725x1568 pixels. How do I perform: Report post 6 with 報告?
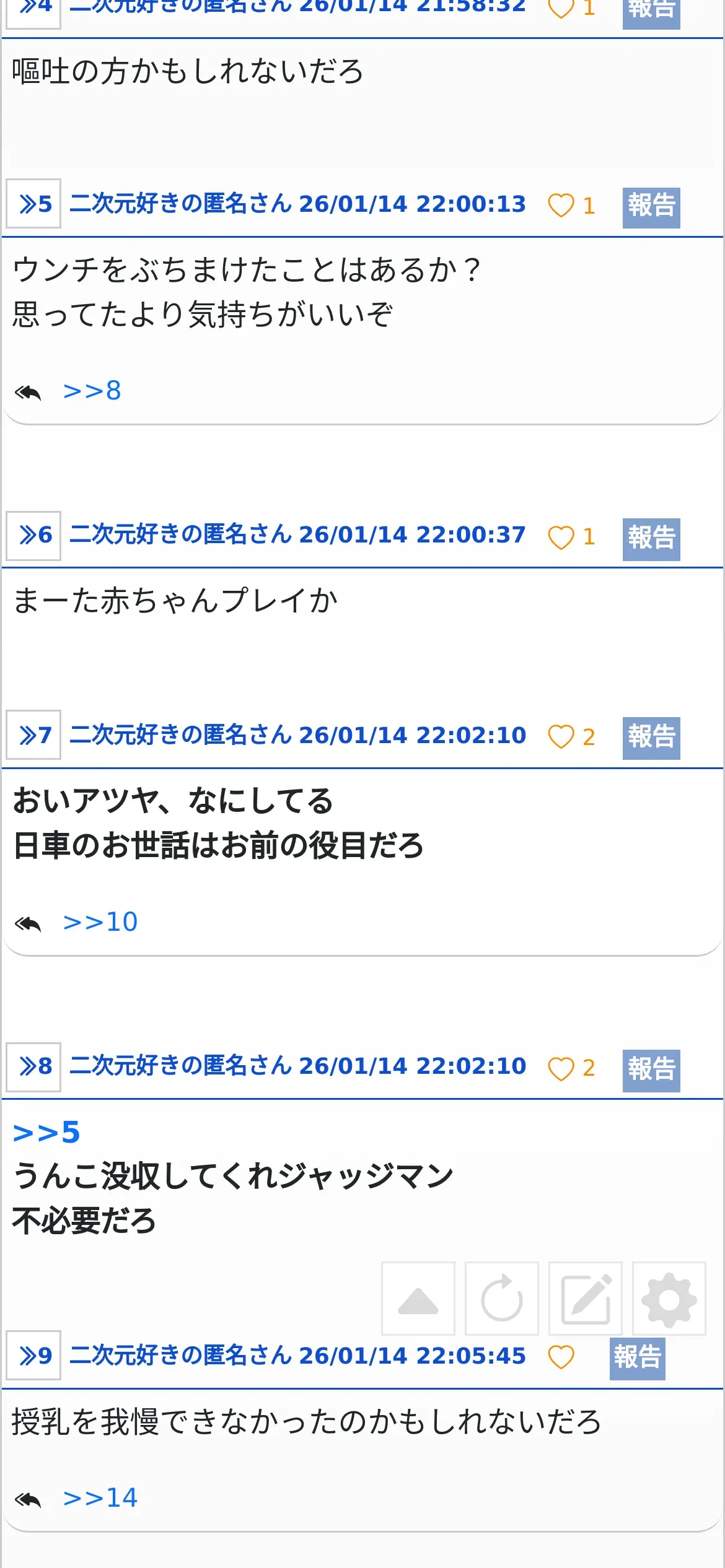point(651,539)
